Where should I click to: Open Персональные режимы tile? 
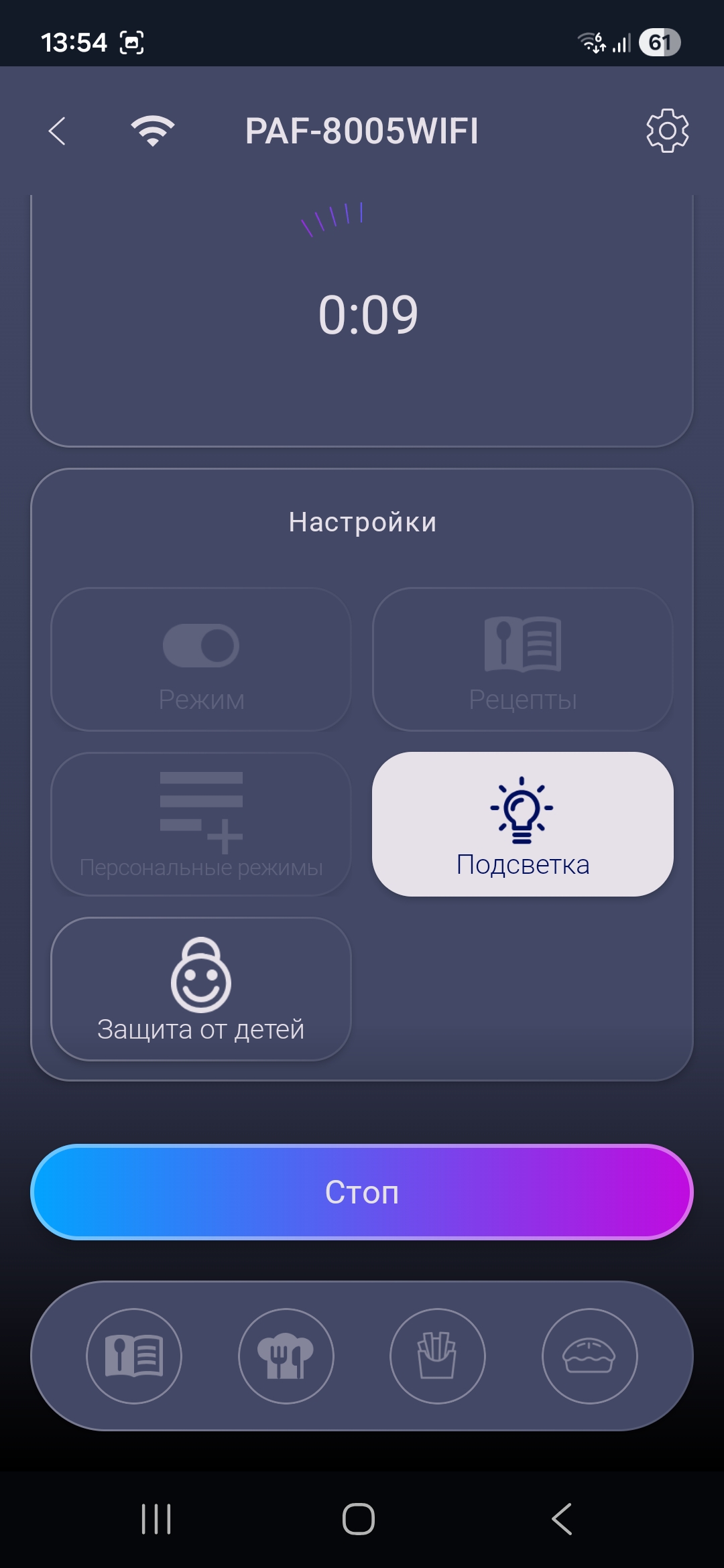(201, 824)
